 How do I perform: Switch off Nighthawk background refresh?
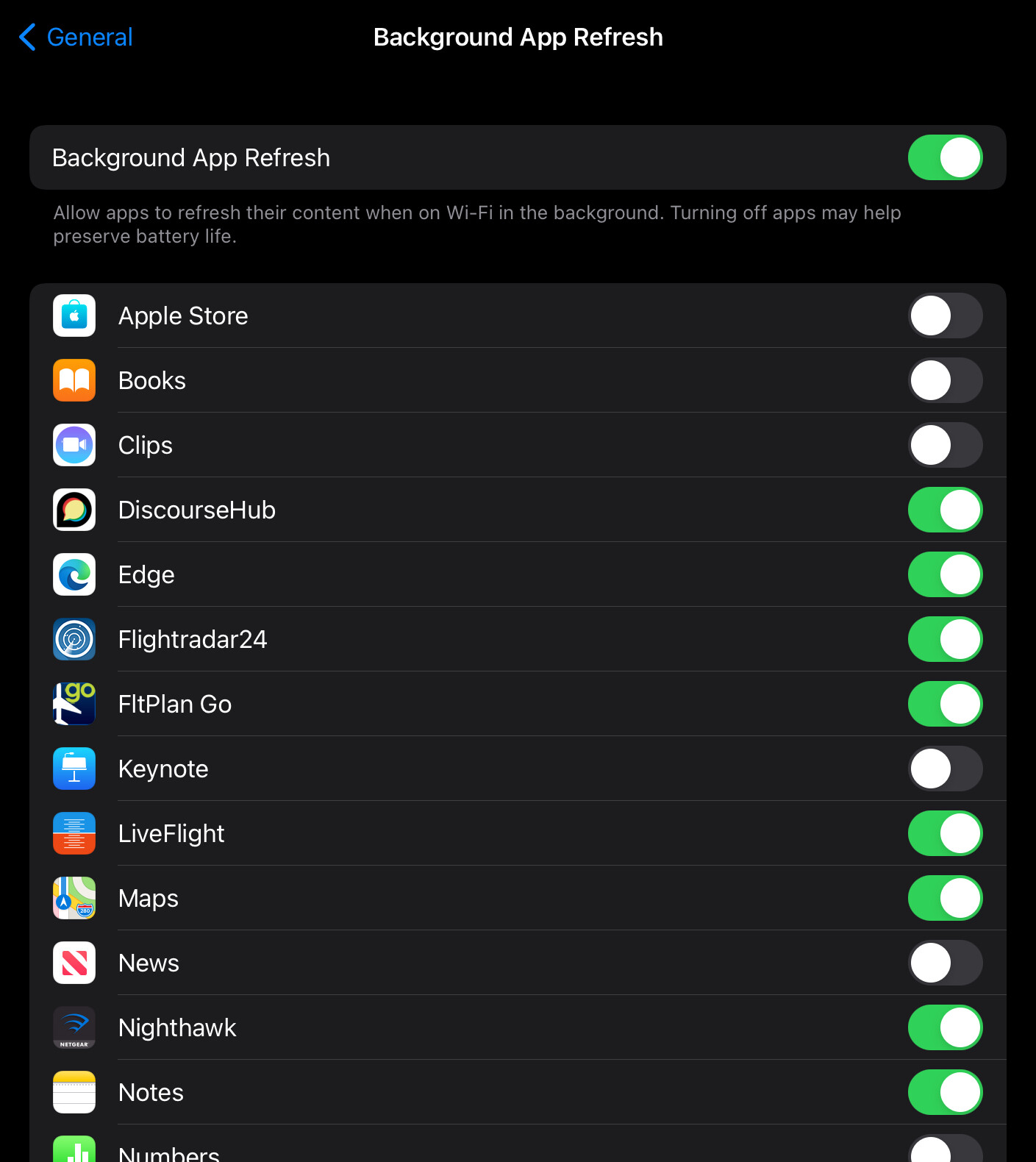click(x=945, y=1027)
